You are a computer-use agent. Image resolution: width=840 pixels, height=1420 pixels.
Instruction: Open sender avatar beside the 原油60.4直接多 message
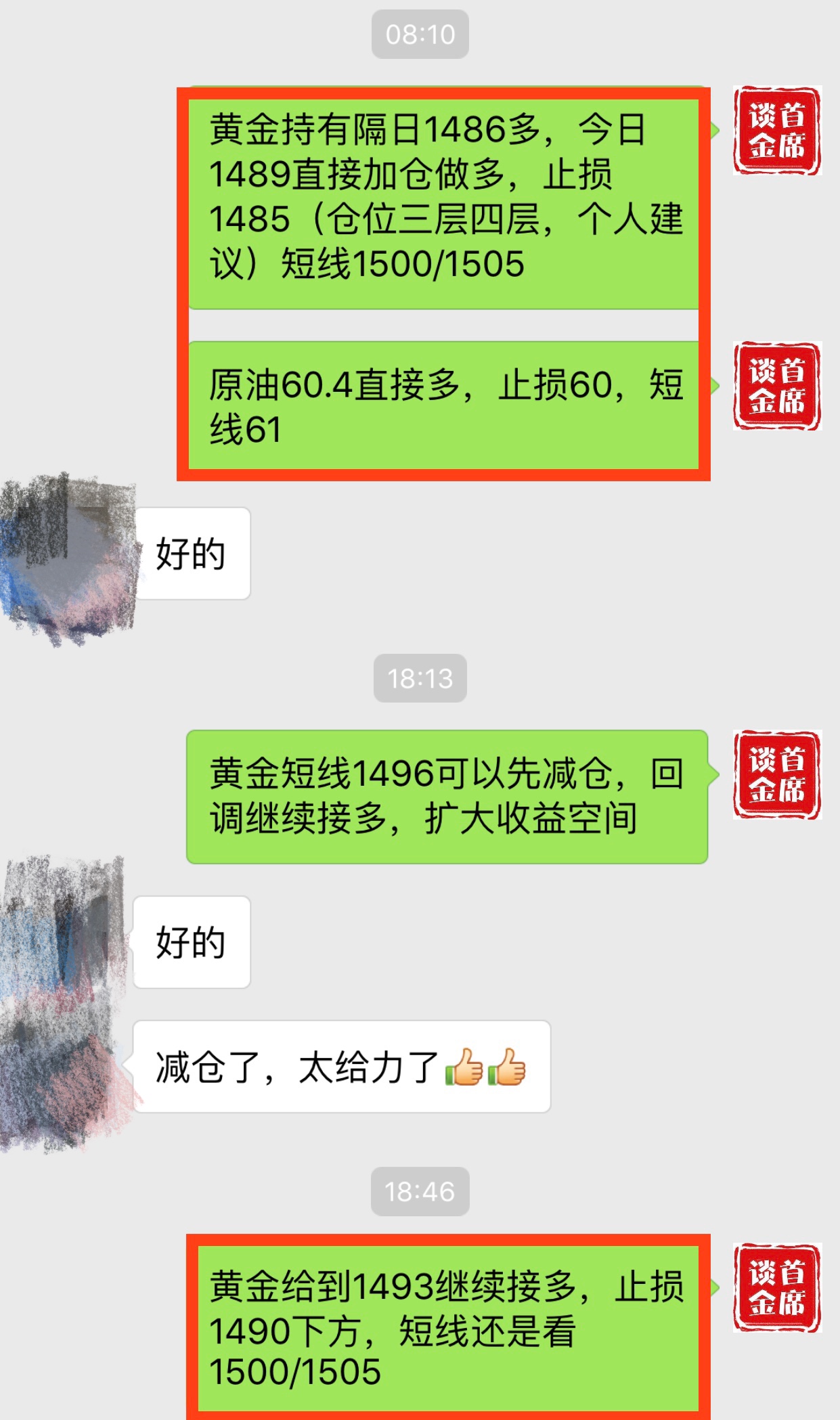click(776, 386)
